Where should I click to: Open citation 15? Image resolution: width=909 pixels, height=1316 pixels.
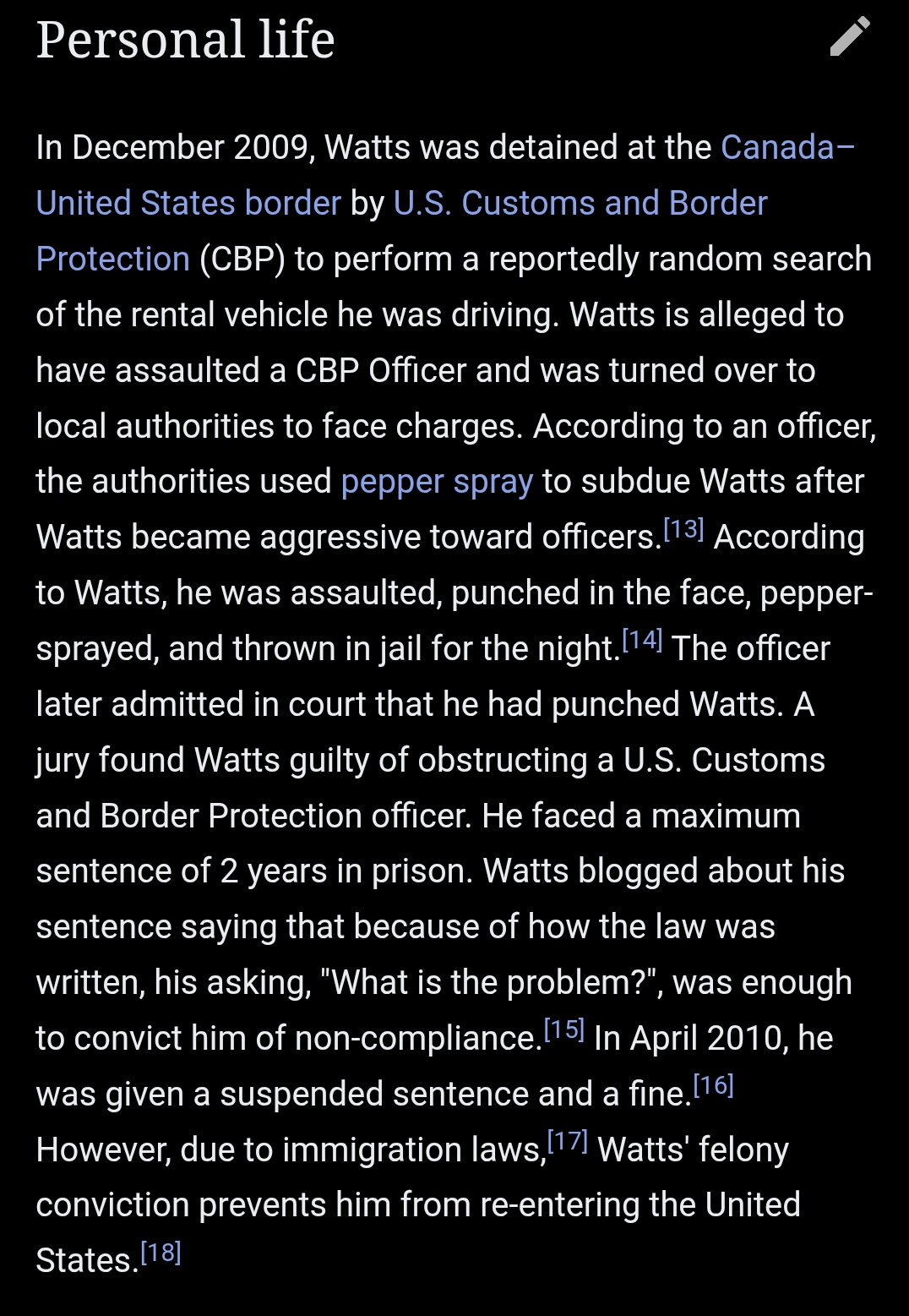coord(563,1030)
